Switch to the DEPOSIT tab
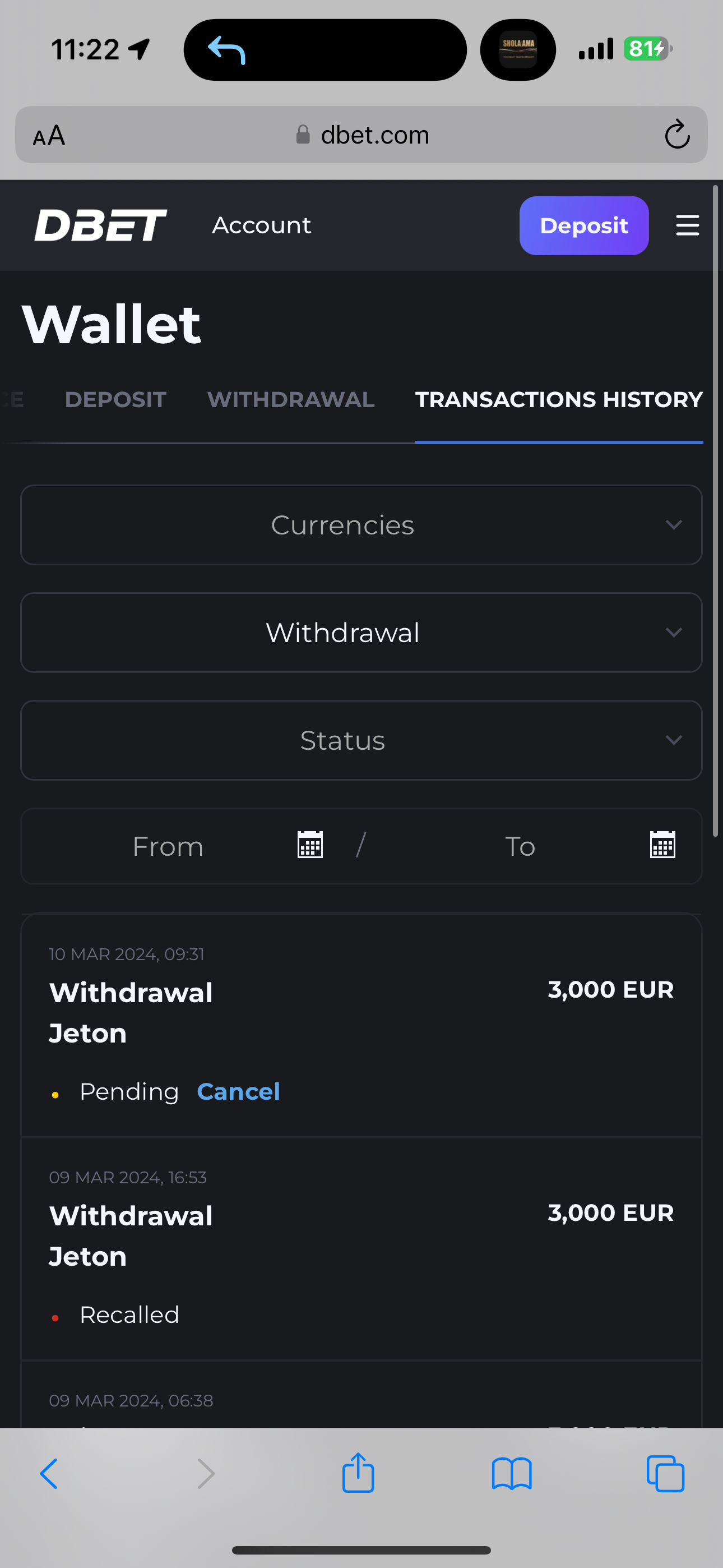Image resolution: width=723 pixels, height=1568 pixels. point(115,399)
